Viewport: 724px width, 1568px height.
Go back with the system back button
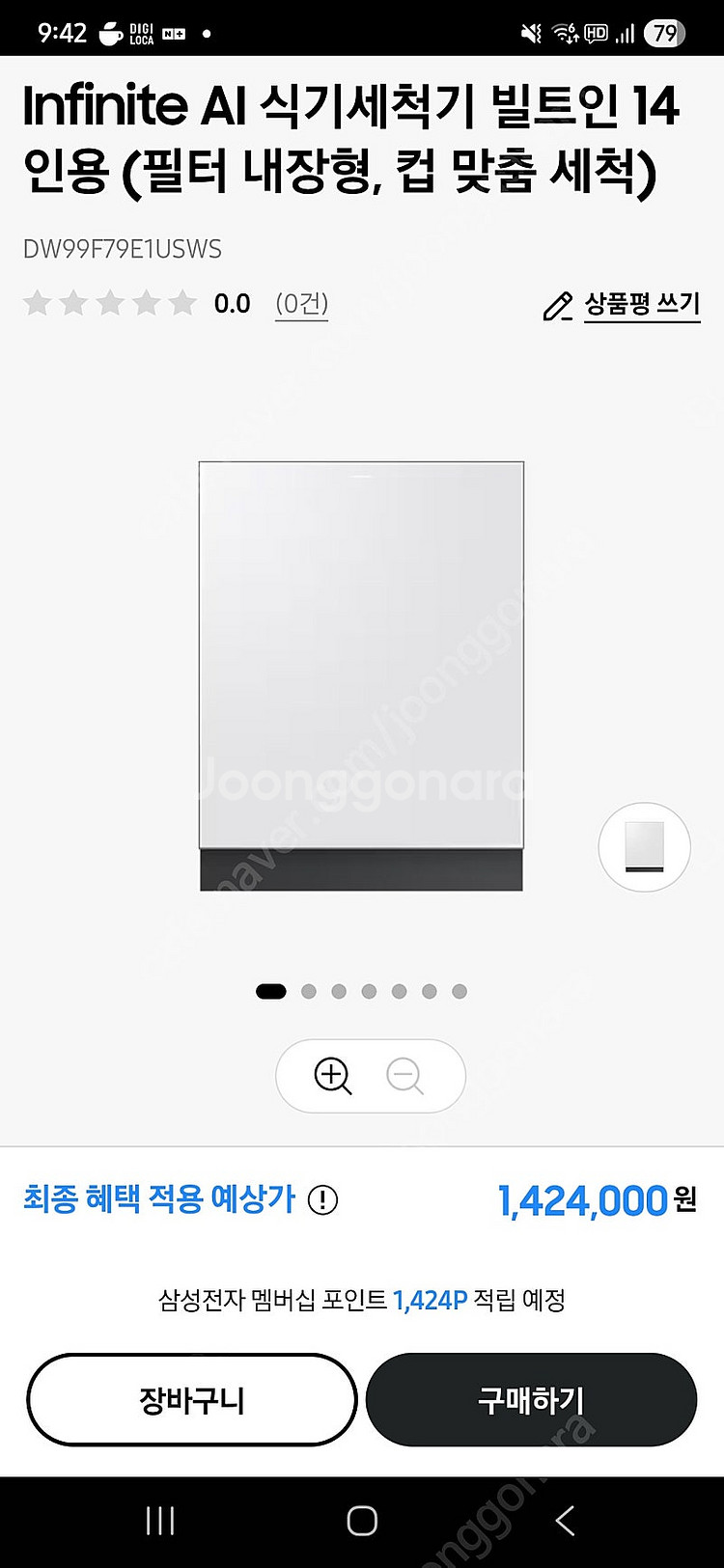point(566,1521)
